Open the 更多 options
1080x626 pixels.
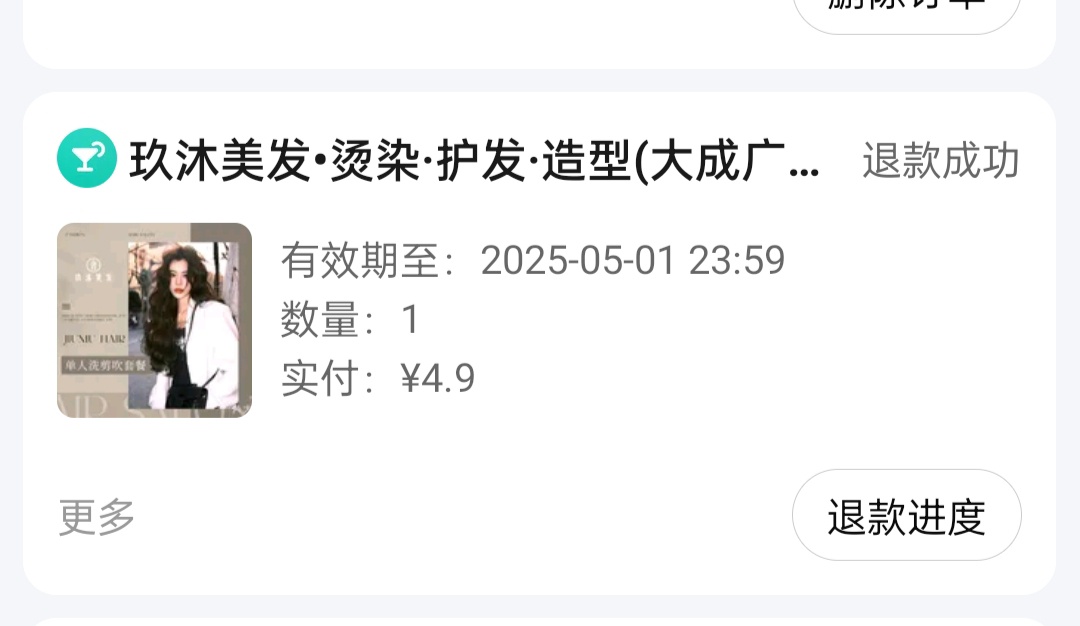click(x=97, y=517)
